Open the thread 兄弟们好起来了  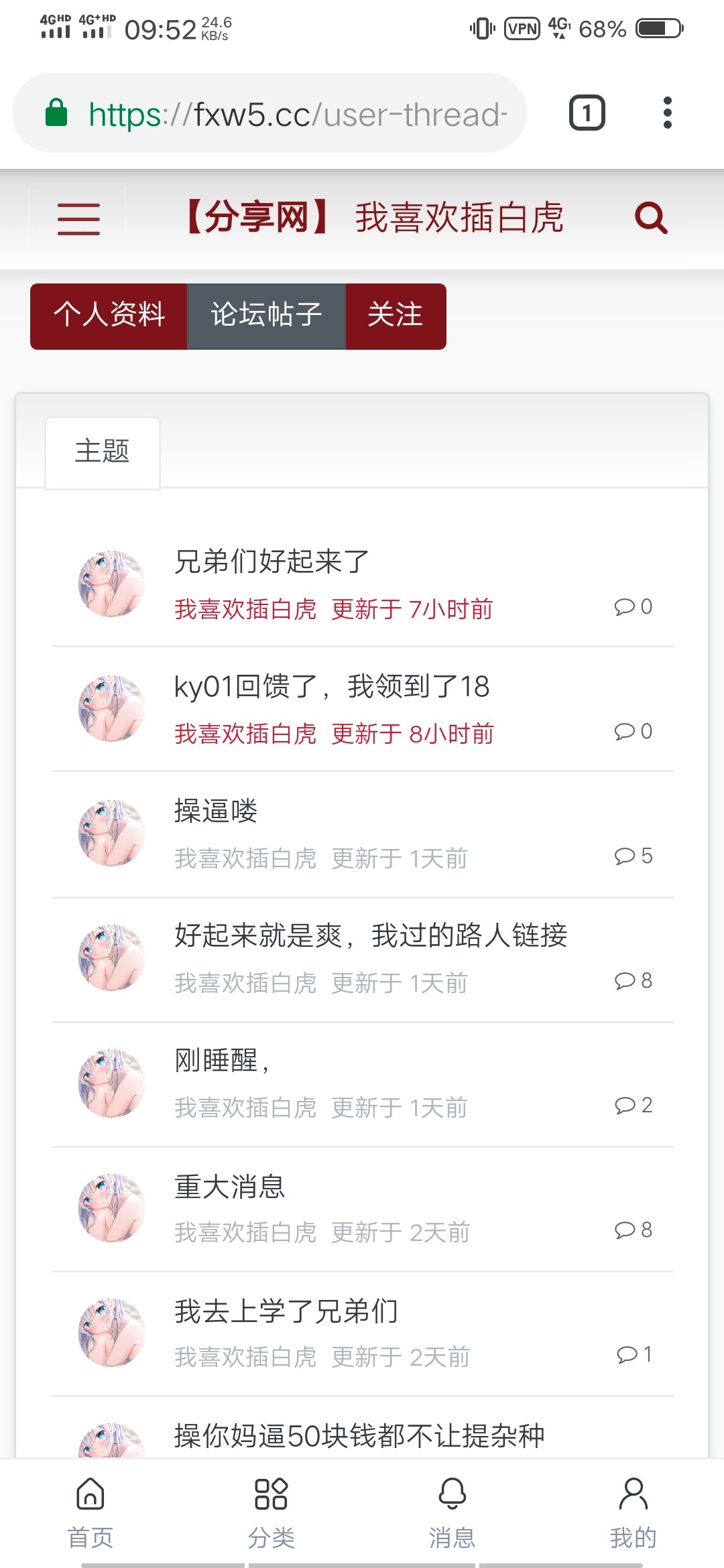click(269, 563)
